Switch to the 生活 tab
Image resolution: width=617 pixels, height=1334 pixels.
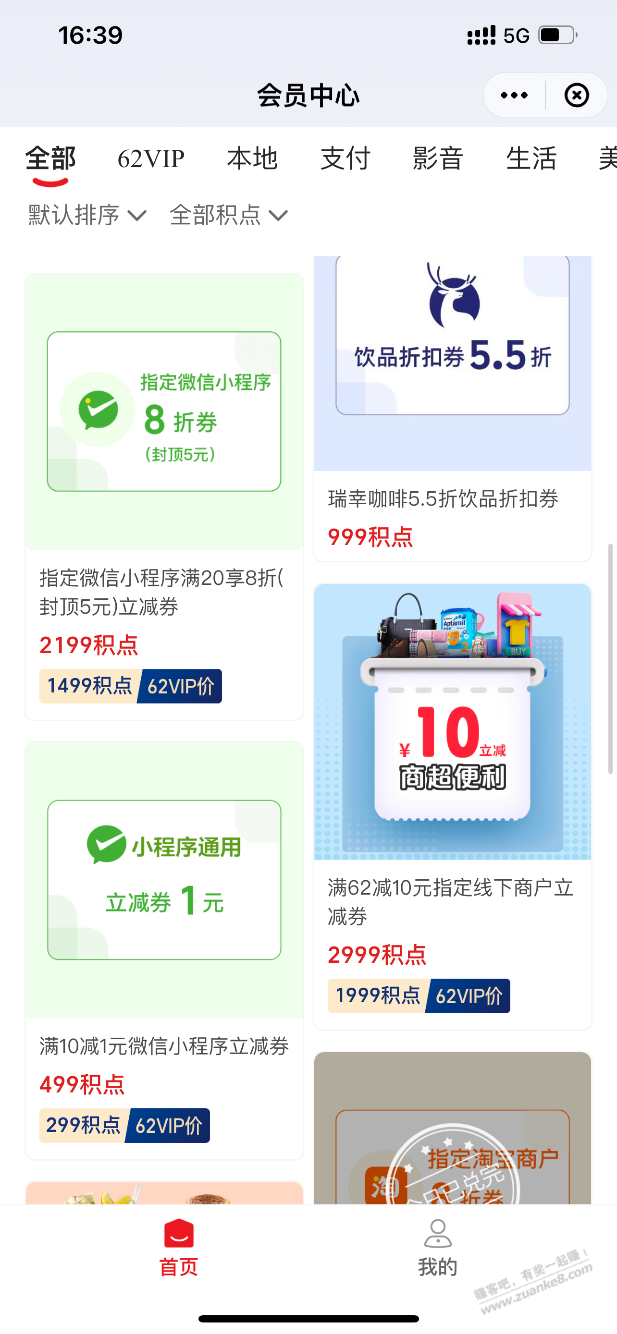[531, 158]
